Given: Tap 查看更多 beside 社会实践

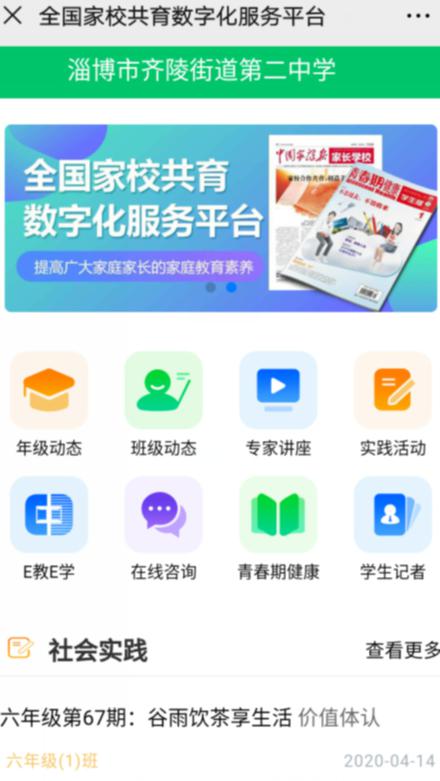Looking at the screenshot, I should pyautogui.click(x=403, y=650).
